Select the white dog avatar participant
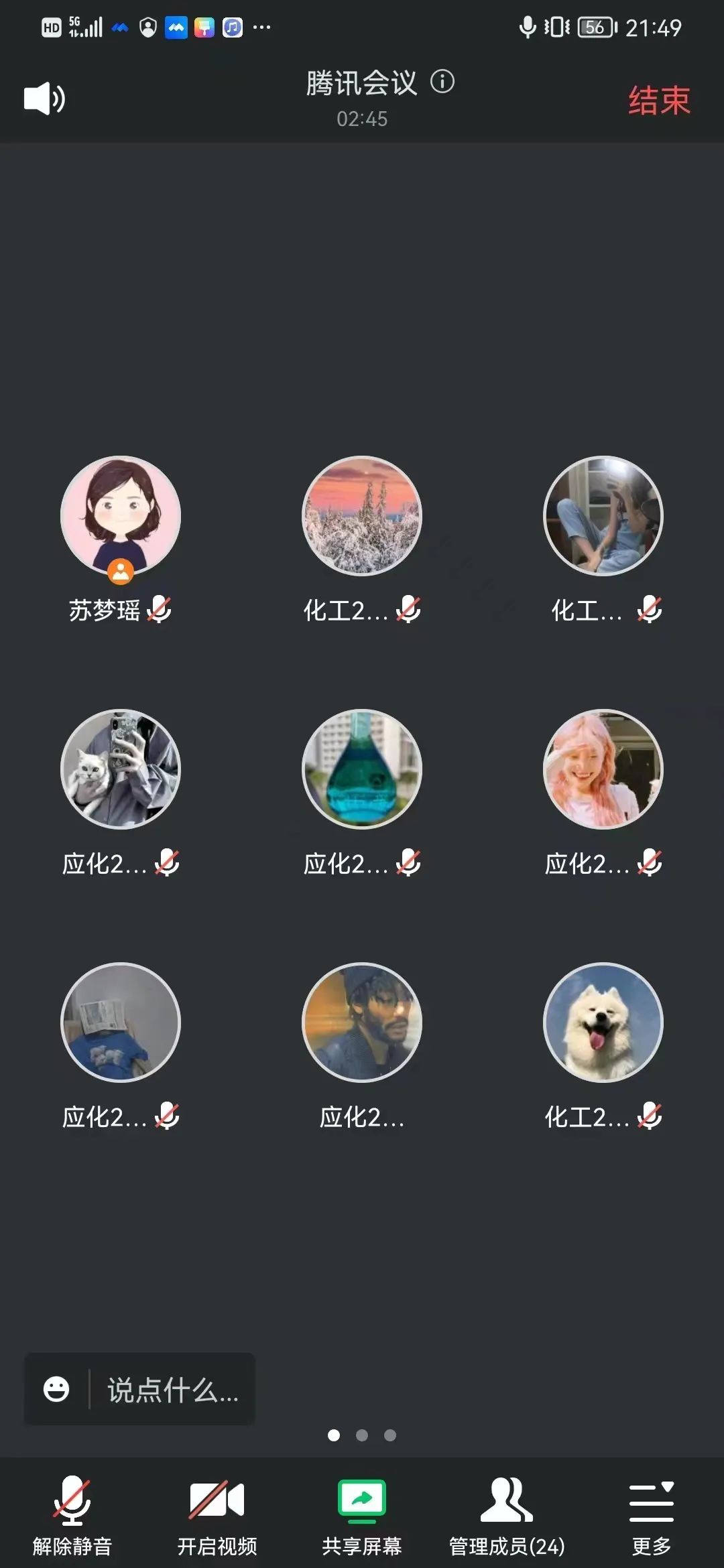Image resolution: width=724 pixels, height=1568 pixels. tap(603, 1023)
